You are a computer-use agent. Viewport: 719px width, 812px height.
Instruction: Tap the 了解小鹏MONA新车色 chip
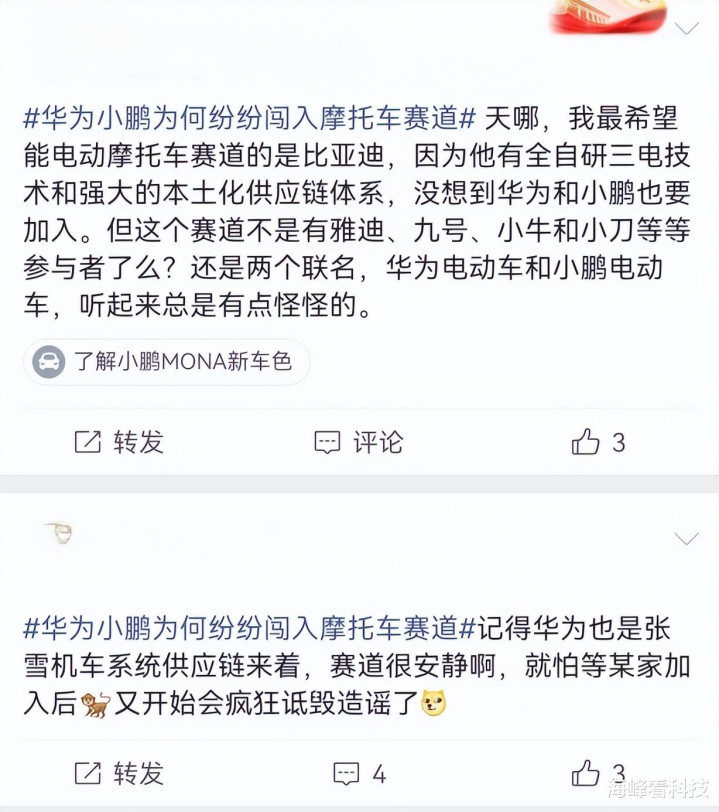(x=167, y=361)
